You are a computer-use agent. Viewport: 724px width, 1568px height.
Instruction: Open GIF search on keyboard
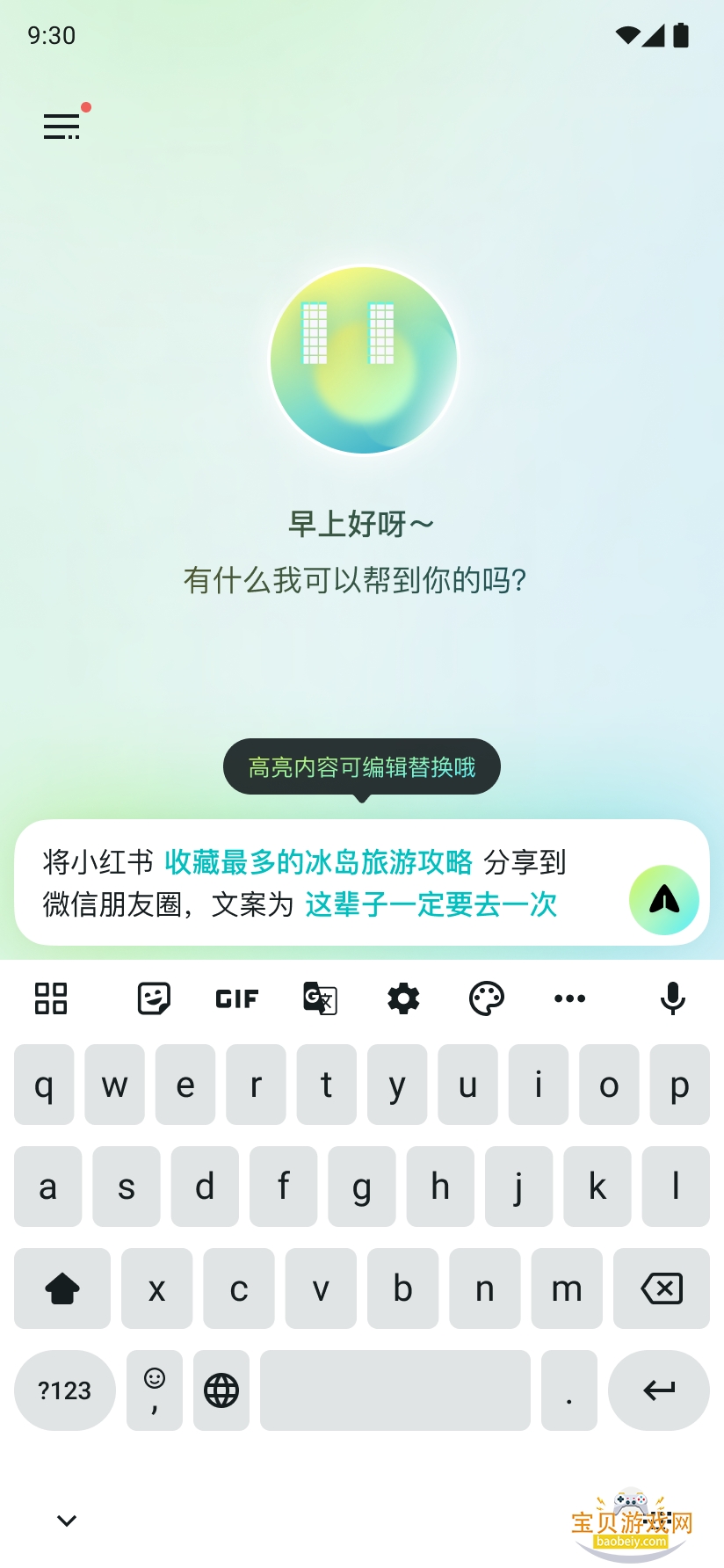click(x=236, y=998)
